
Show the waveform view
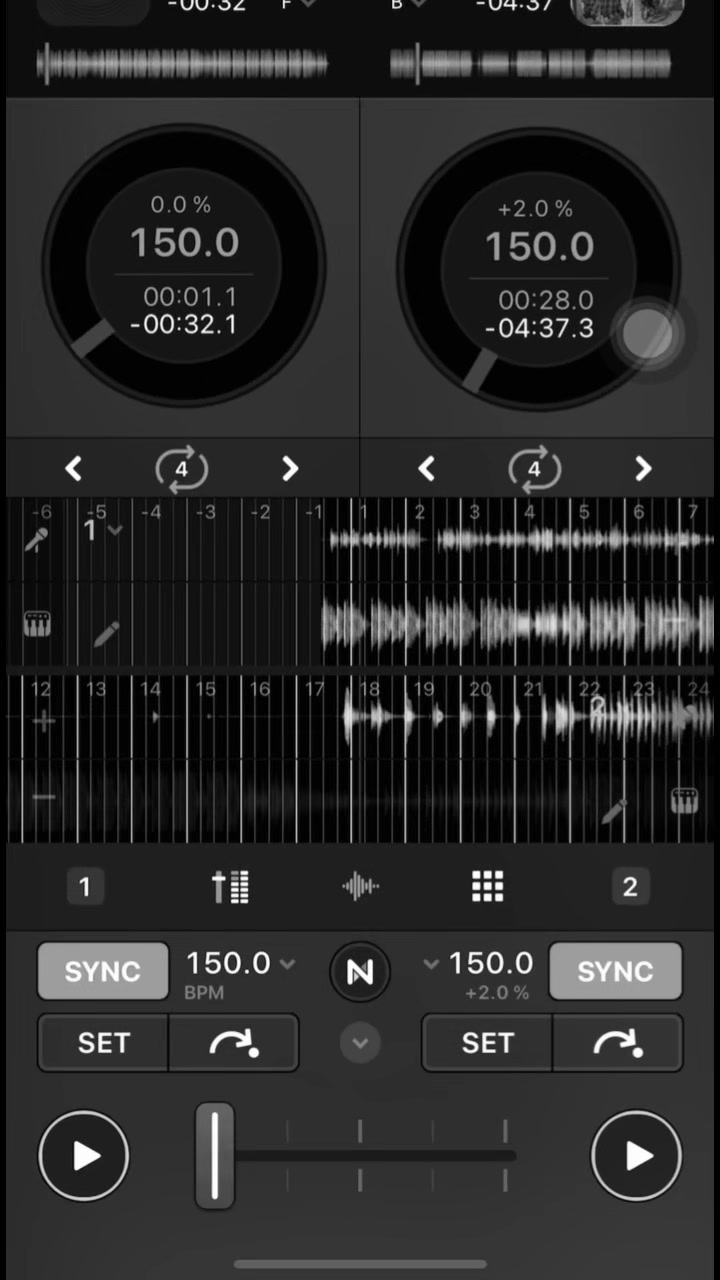[x=360, y=886]
